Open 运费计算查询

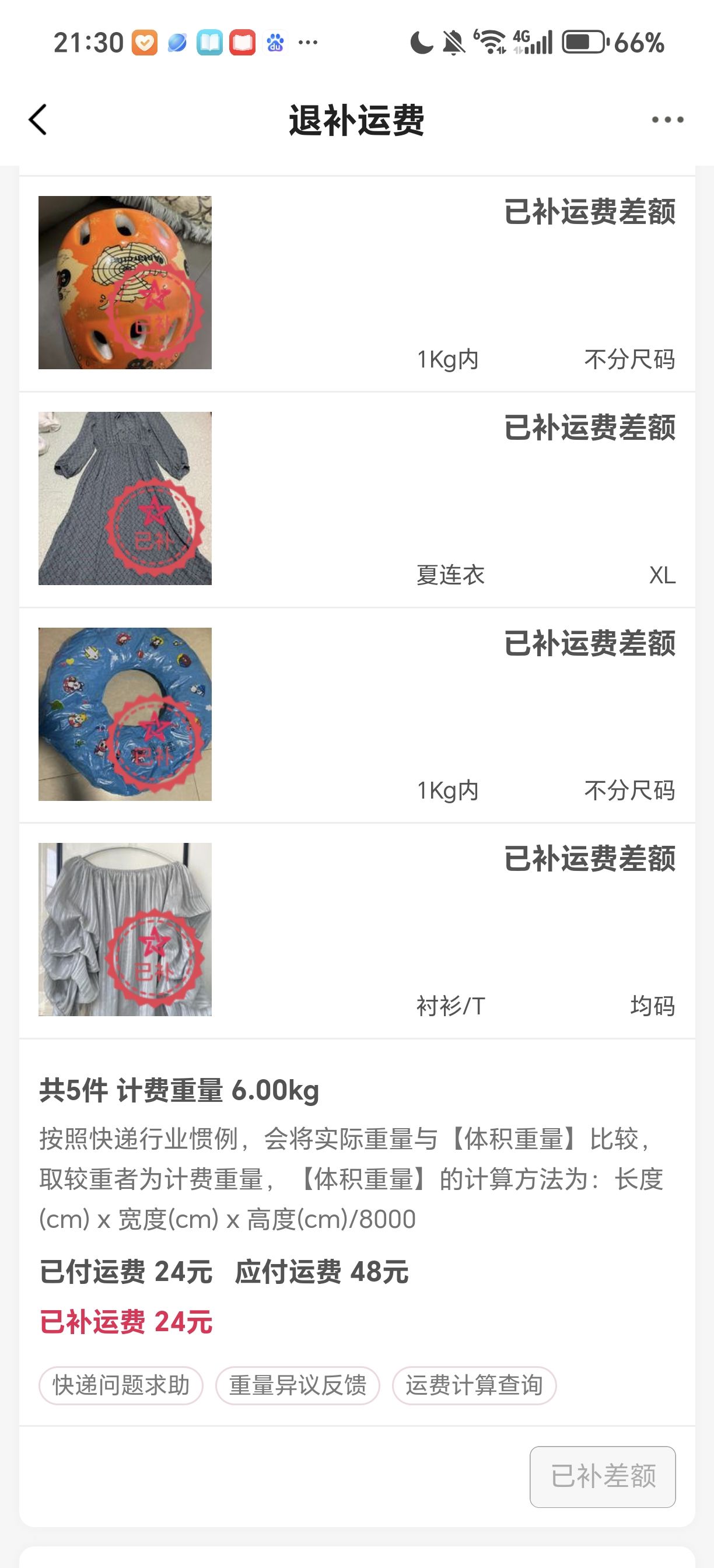pos(474,1385)
